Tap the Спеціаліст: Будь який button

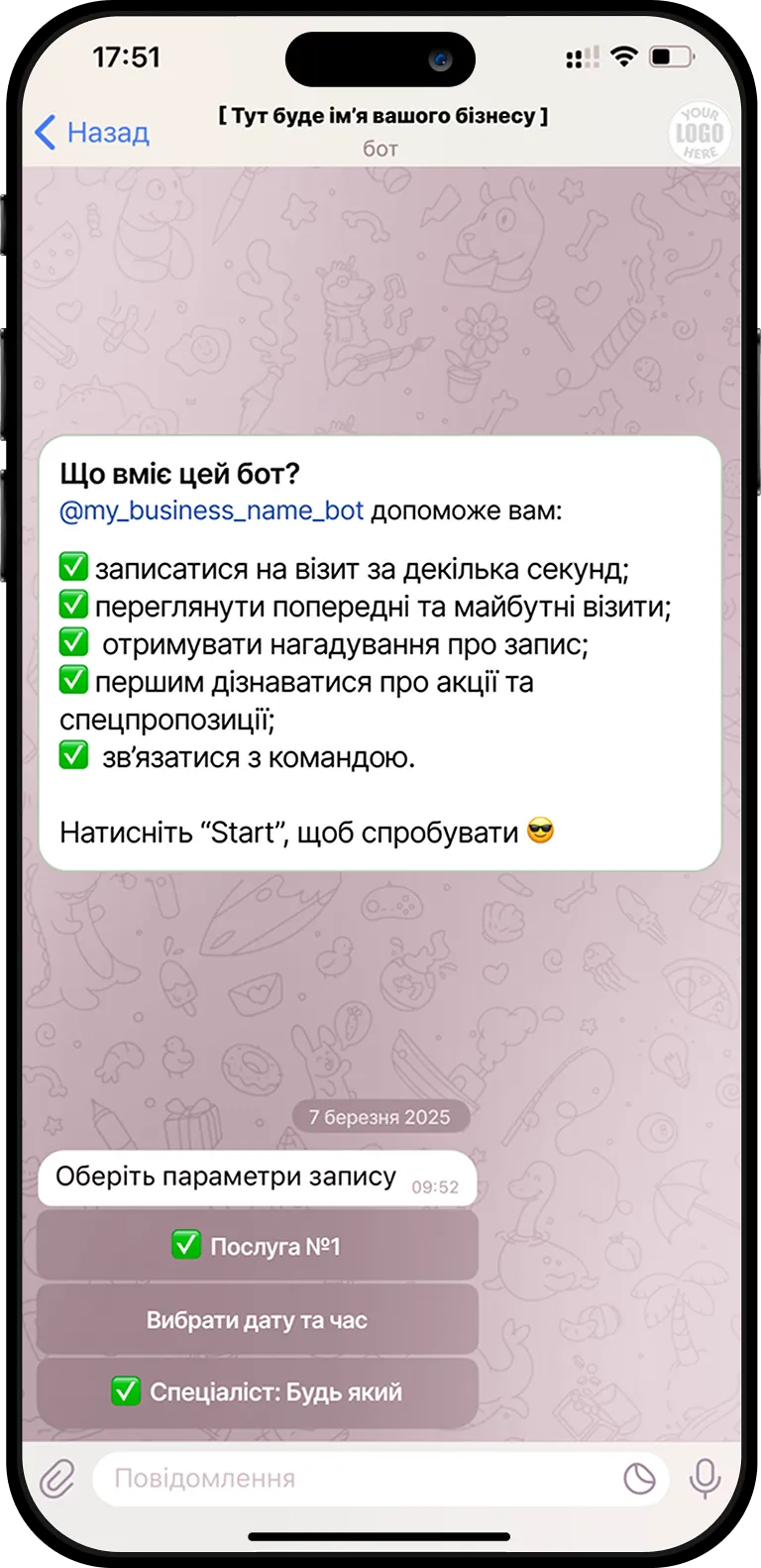click(257, 1393)
